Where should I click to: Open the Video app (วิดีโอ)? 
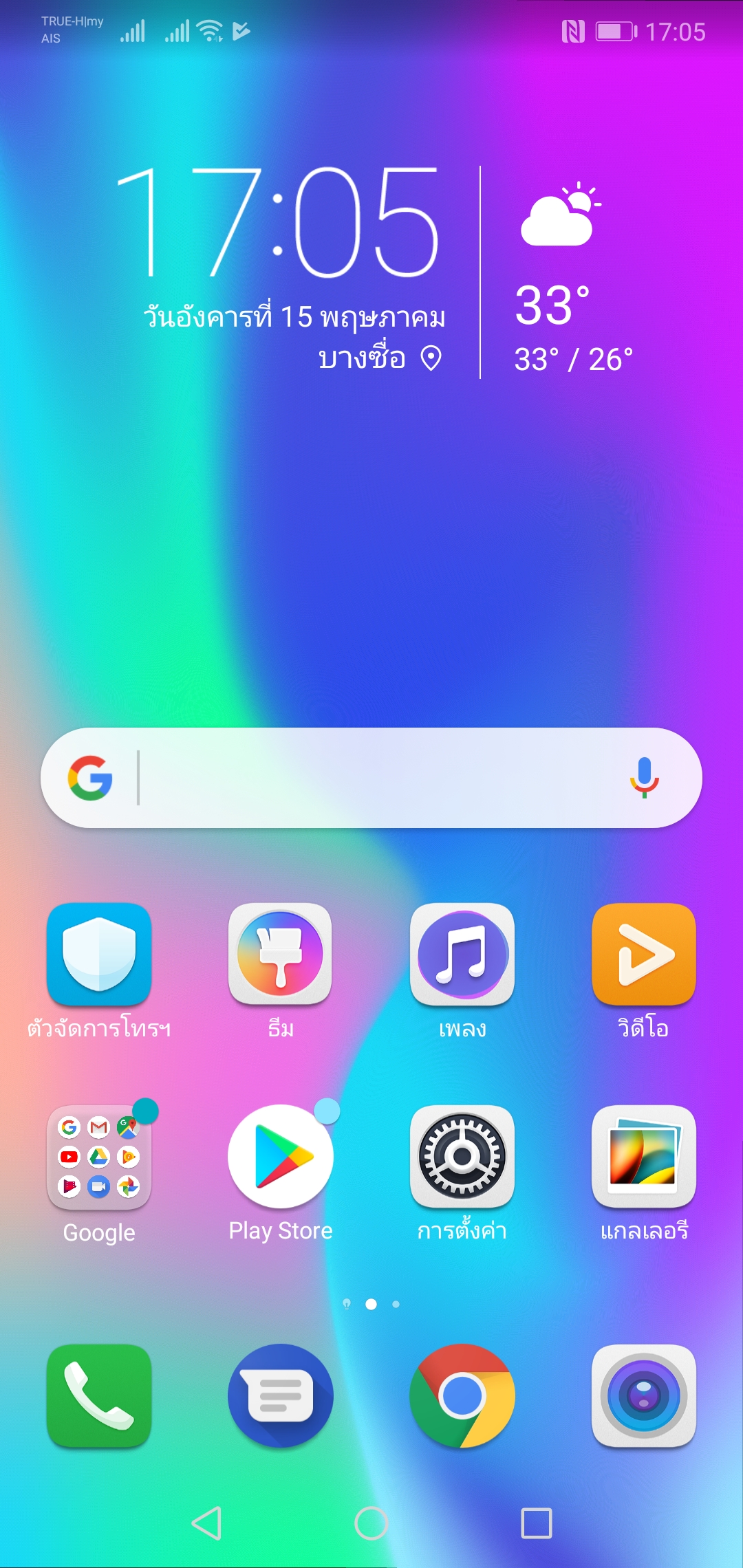point(644,955)
